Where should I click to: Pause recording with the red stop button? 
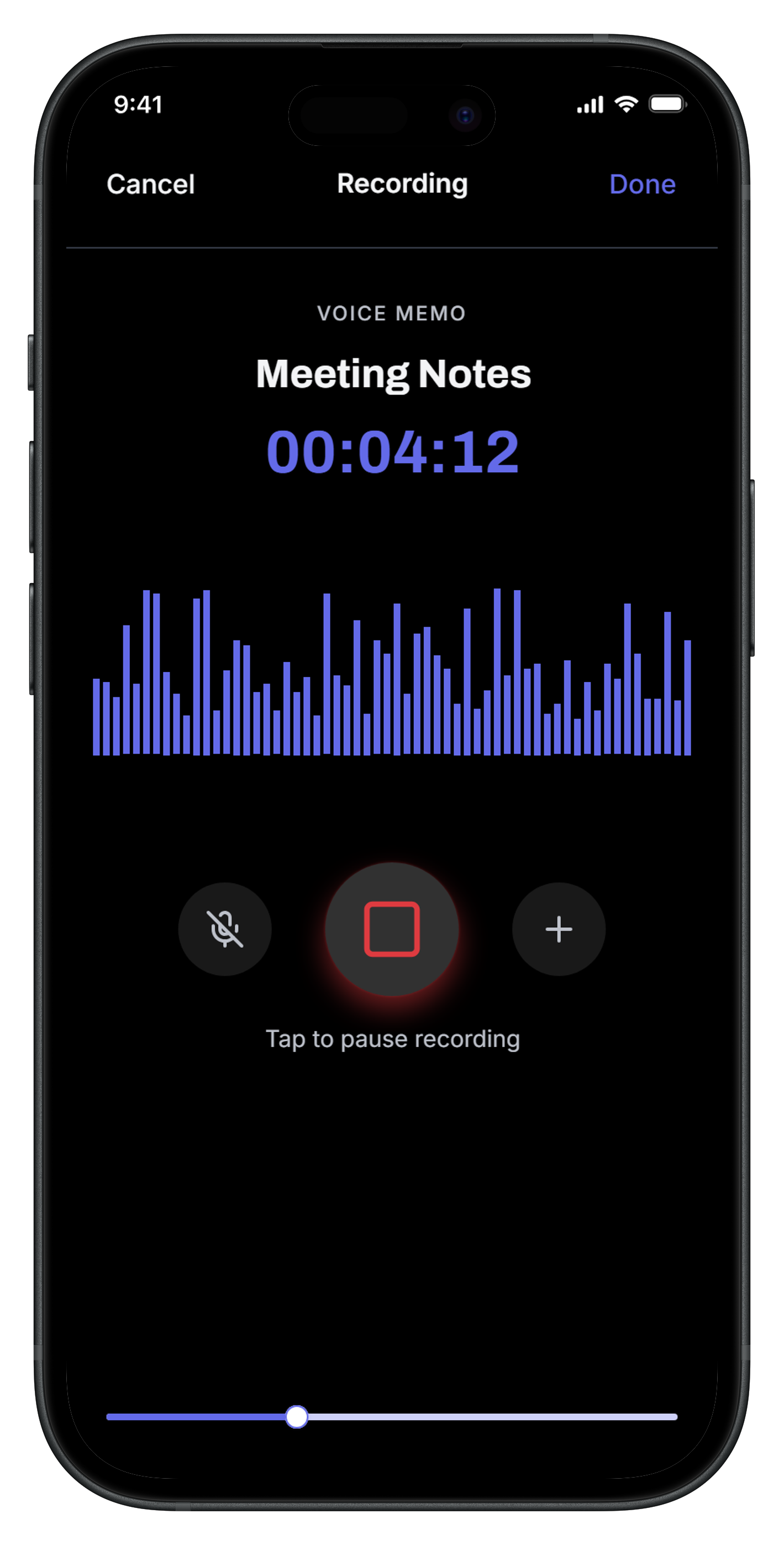pos(392,929)
